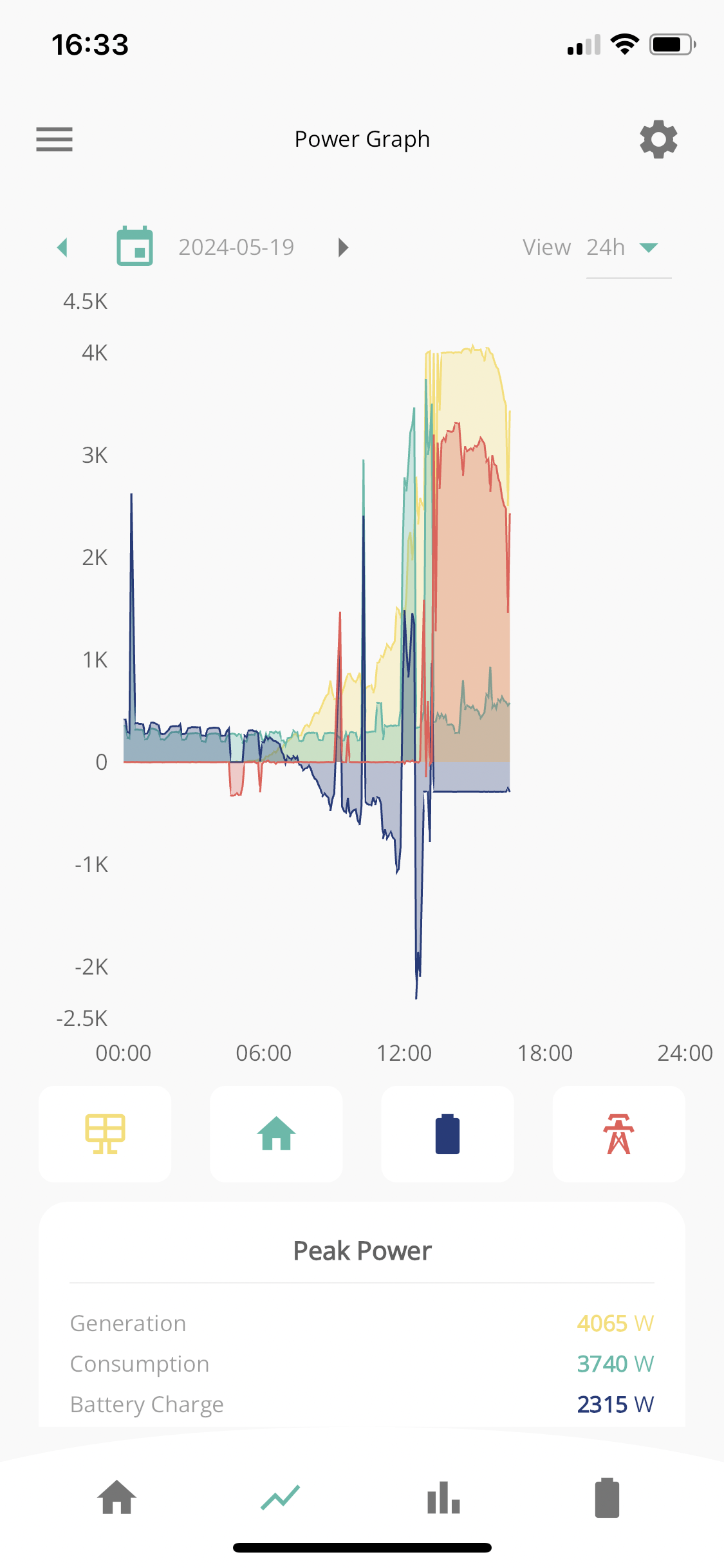Toggle the grid pylon series
Viewport: 724px width, 1568px height.
618,1134
